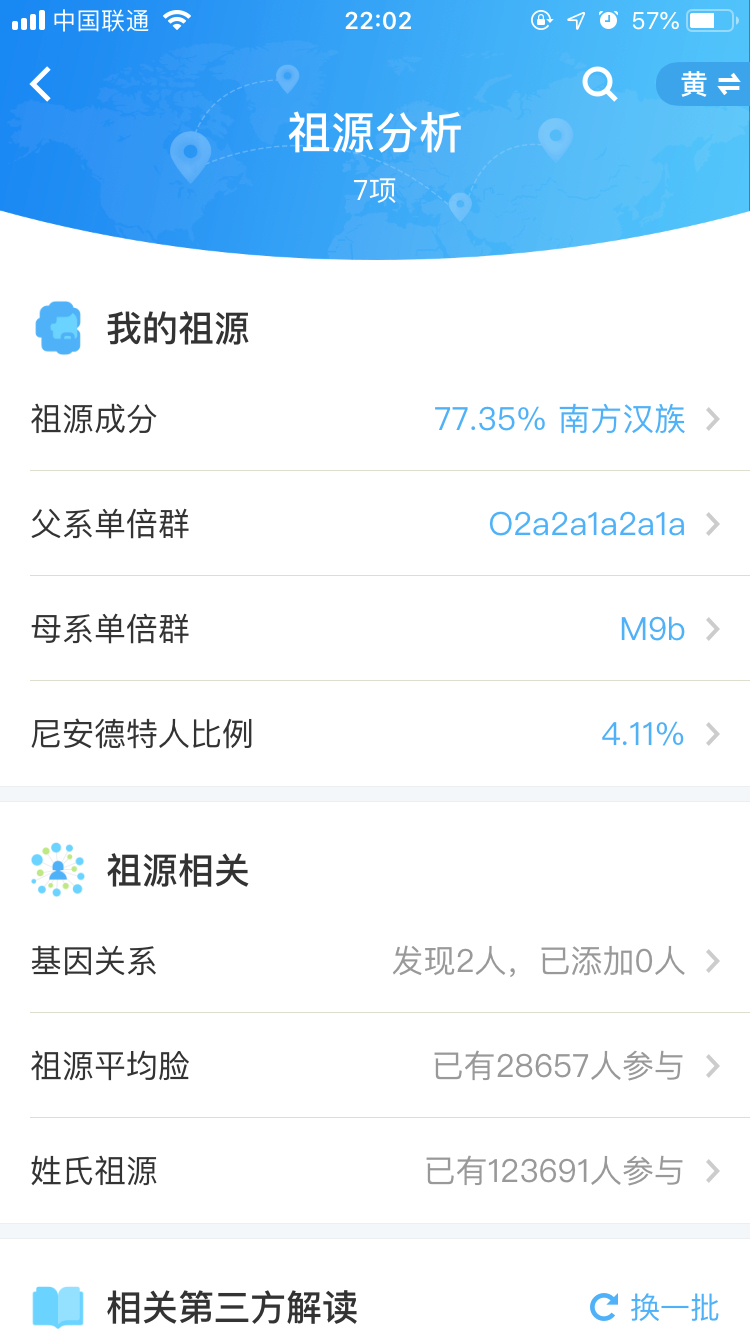The width and height of the screenshot is (750, 1334).
Task: Open 祖源平均脸 entry
Action: (x=375, y=1066)
